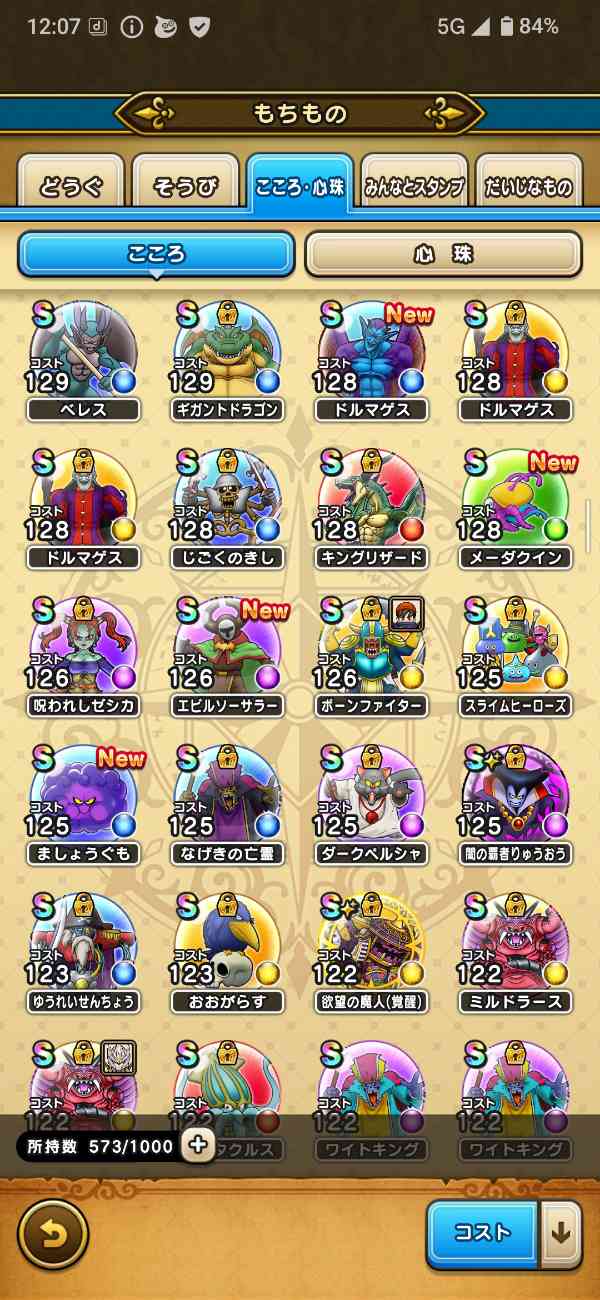Open the だいじなもの tab
Screen dimensions: 600x1300
tap(528, 185)
